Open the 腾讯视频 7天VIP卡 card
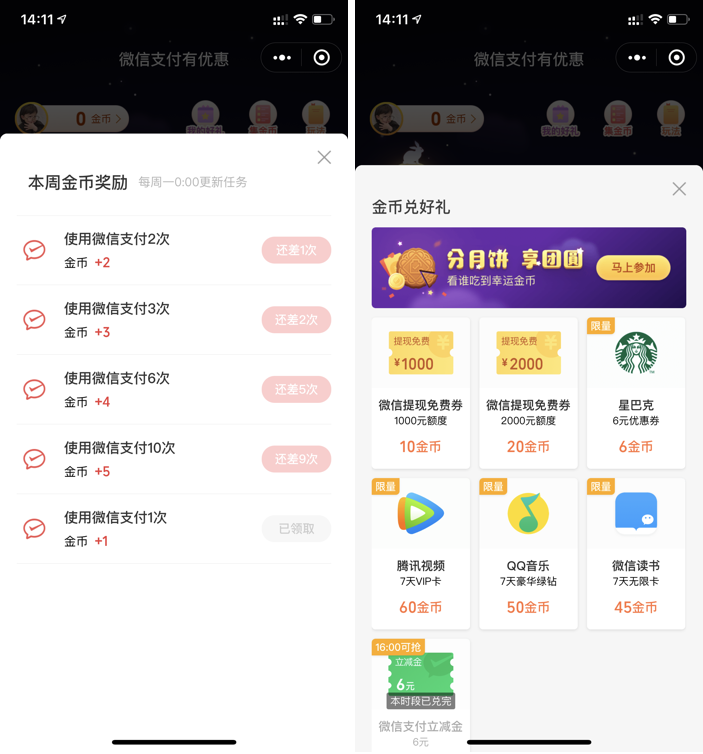703x754 pixels. [420, 553]
